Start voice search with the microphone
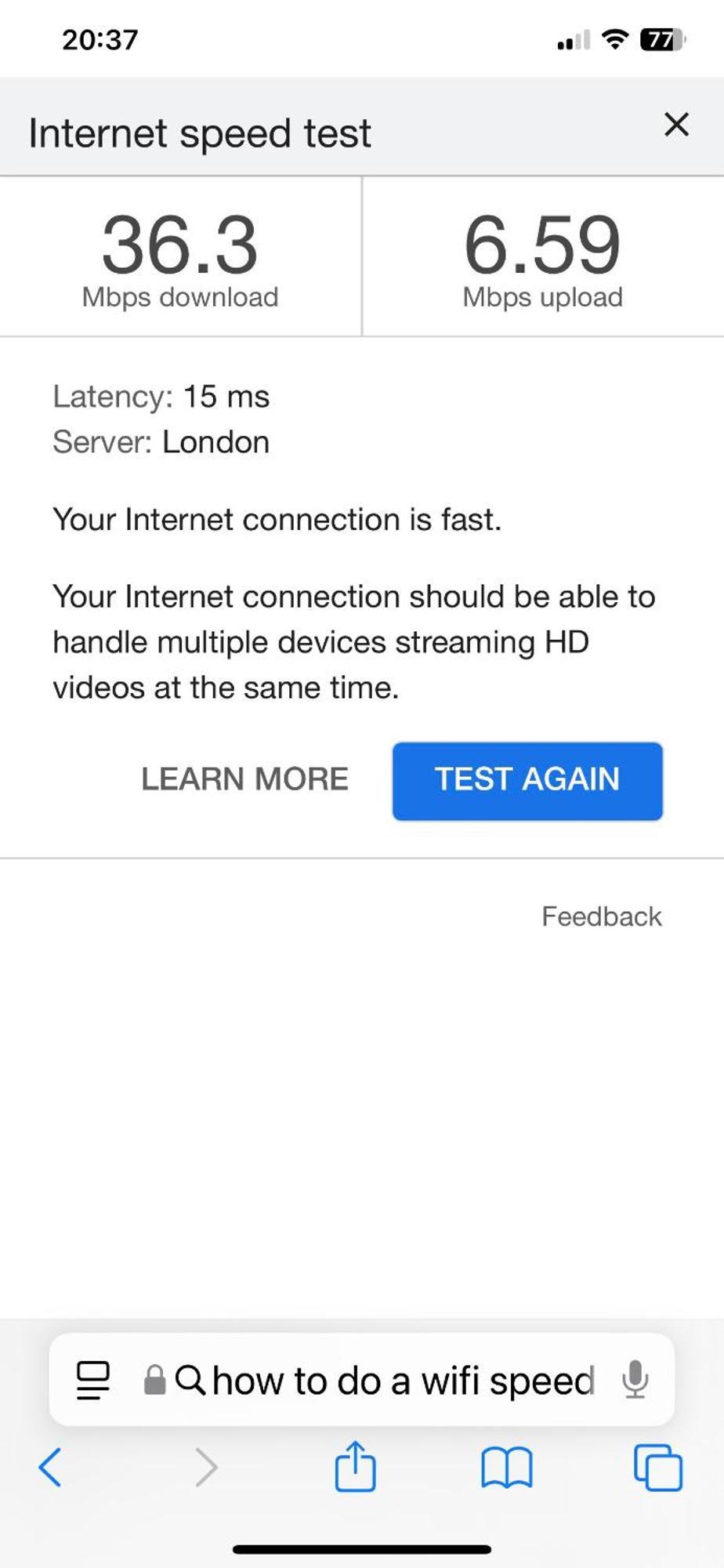The image size is (724, 1568). [x=635, y=1380]
